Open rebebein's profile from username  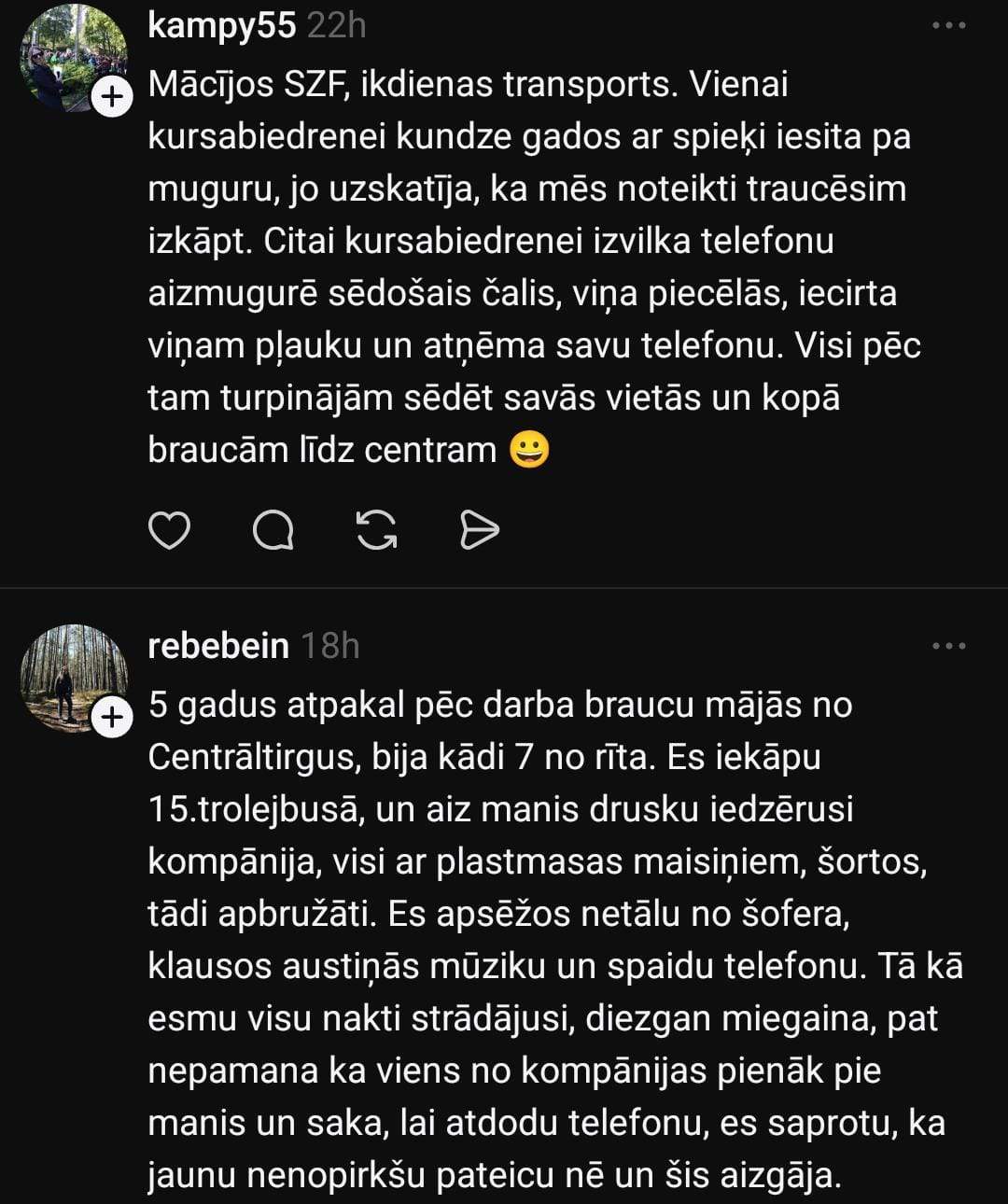point(218,646)
